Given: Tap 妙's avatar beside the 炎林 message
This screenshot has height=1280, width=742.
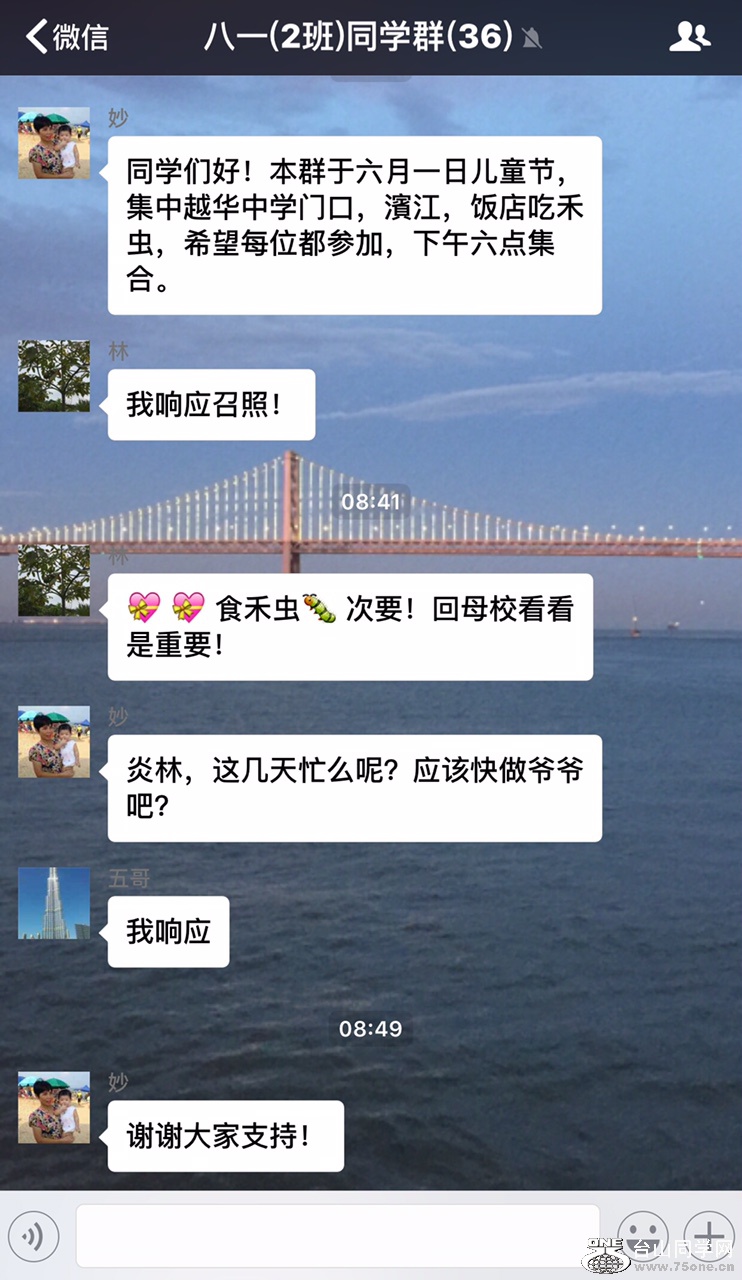Looking at the screenshot, I should tap(54, 742).
